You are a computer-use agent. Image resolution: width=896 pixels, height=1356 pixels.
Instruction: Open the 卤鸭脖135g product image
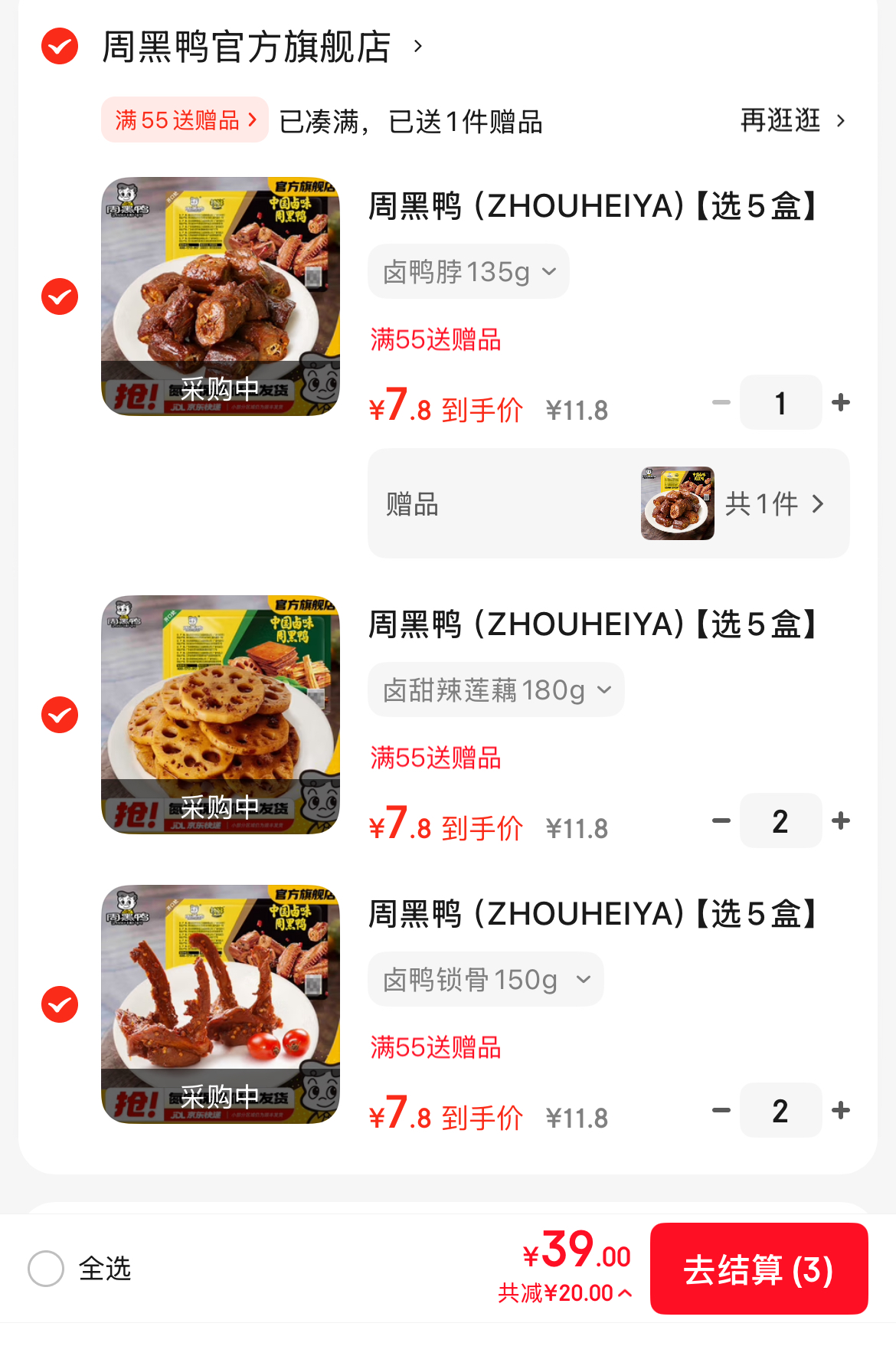point(221,296)
